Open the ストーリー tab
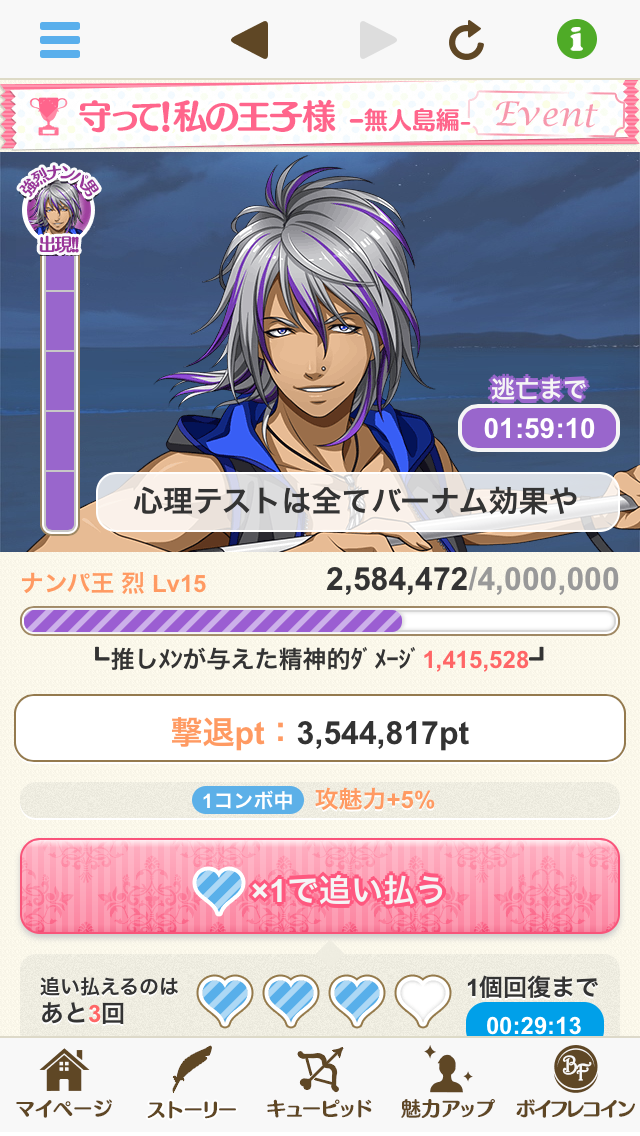Image resolution: width=640 pixels, height=1136 pixels. click(191, 1085)
